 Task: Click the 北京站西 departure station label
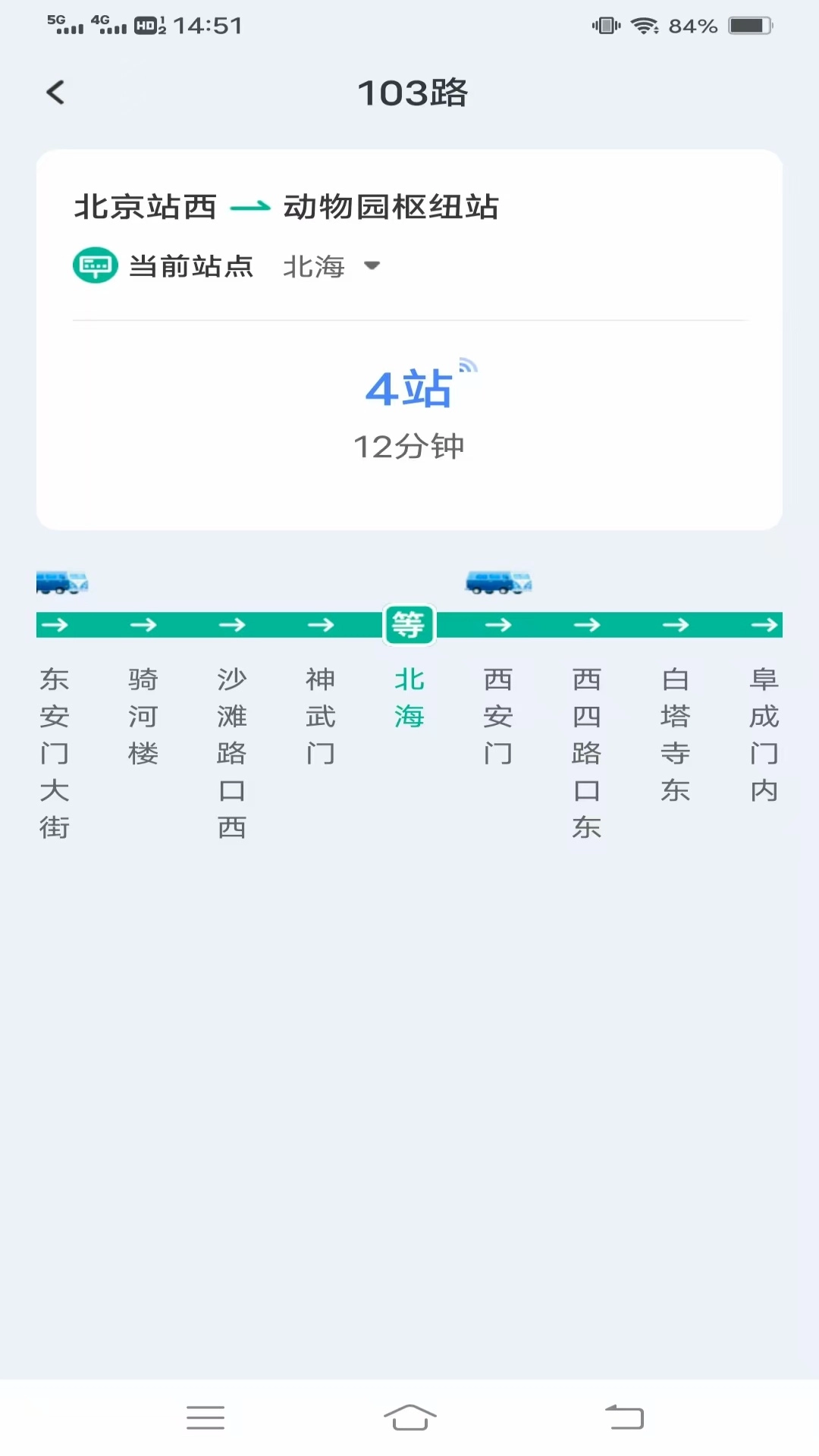144,206
